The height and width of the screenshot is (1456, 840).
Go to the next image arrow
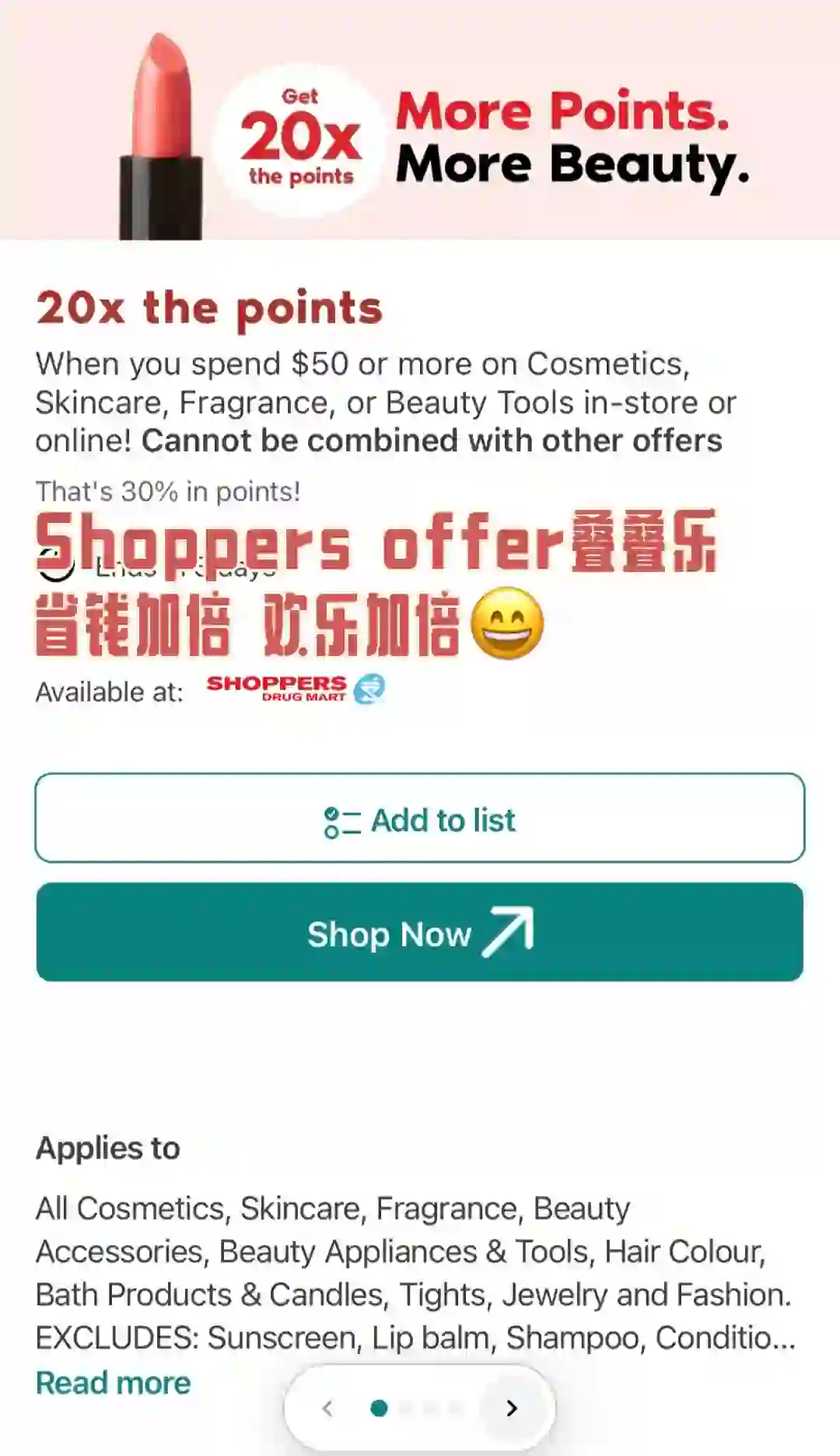tap(511, 1408)
